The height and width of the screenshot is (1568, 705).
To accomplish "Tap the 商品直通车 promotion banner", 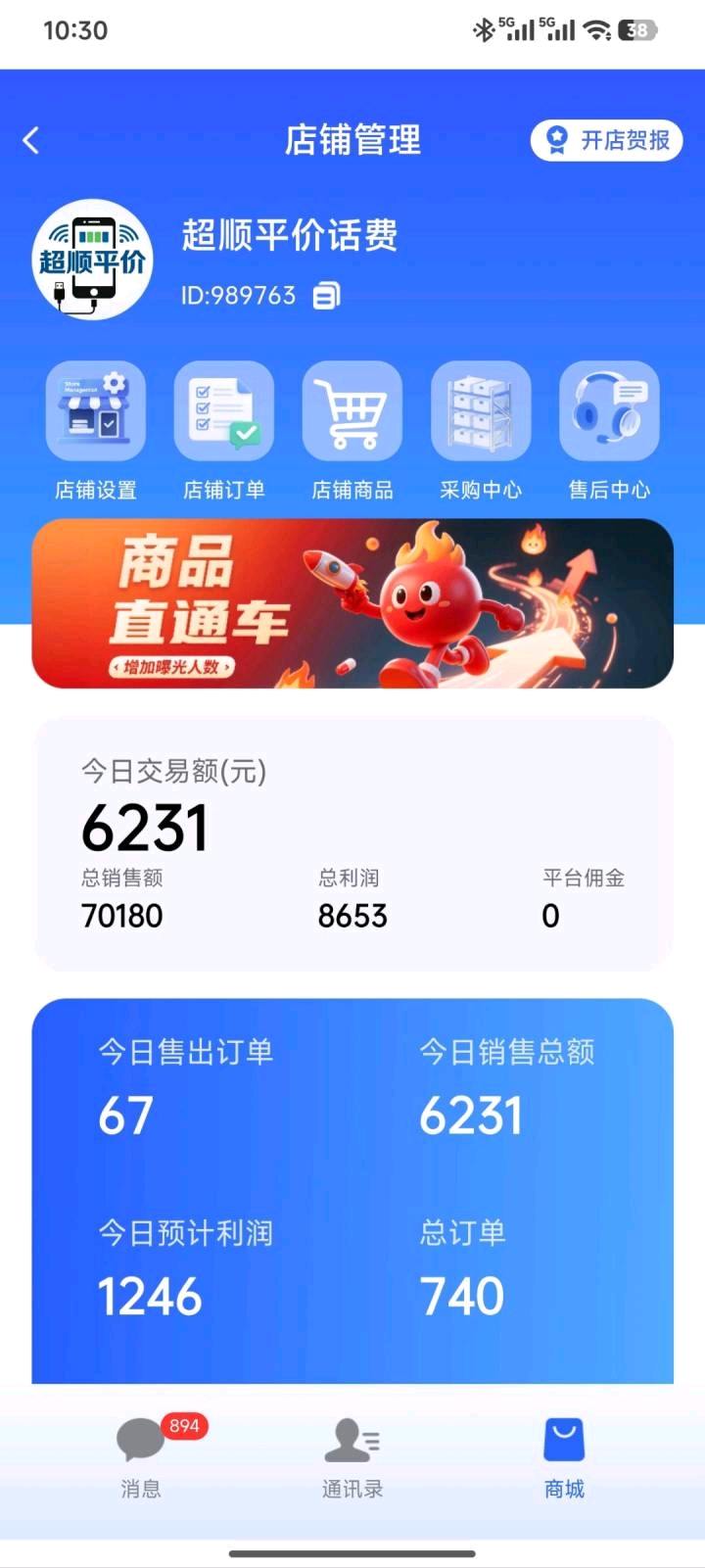I will [x=352, y=604].
